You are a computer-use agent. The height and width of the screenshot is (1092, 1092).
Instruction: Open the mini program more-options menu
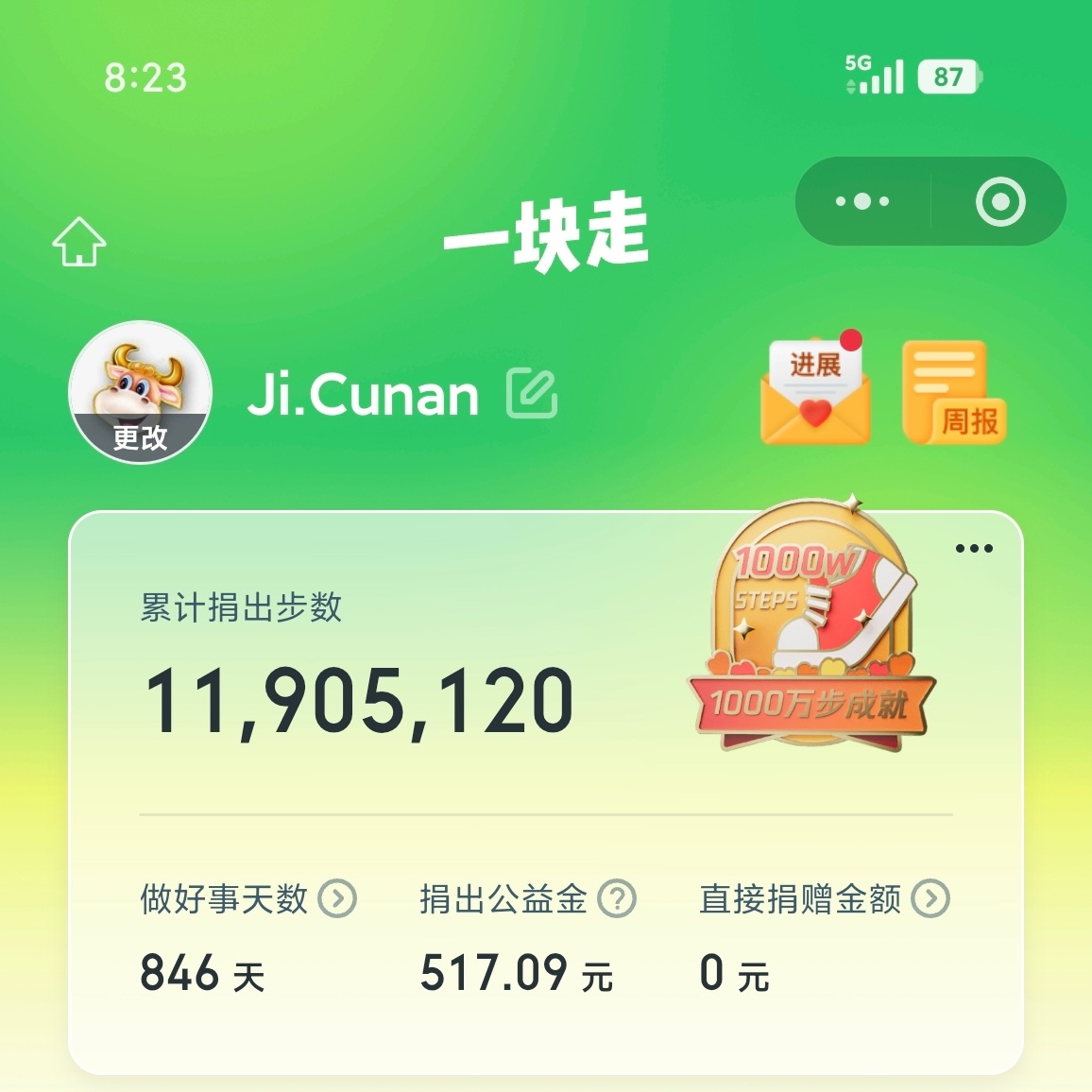pyautogui.click(x=862, y=201)
